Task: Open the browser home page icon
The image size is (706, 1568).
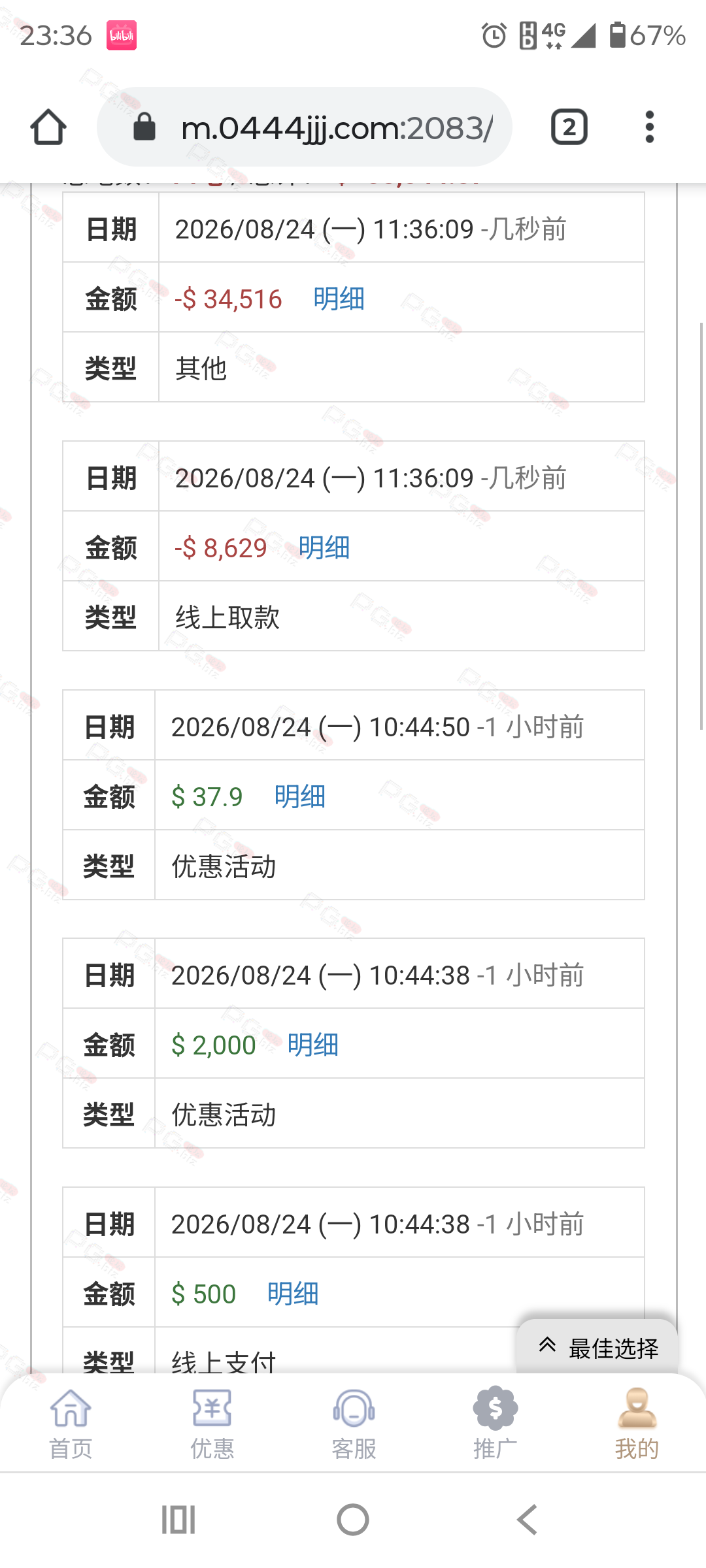Action: [x=48, y=127]
